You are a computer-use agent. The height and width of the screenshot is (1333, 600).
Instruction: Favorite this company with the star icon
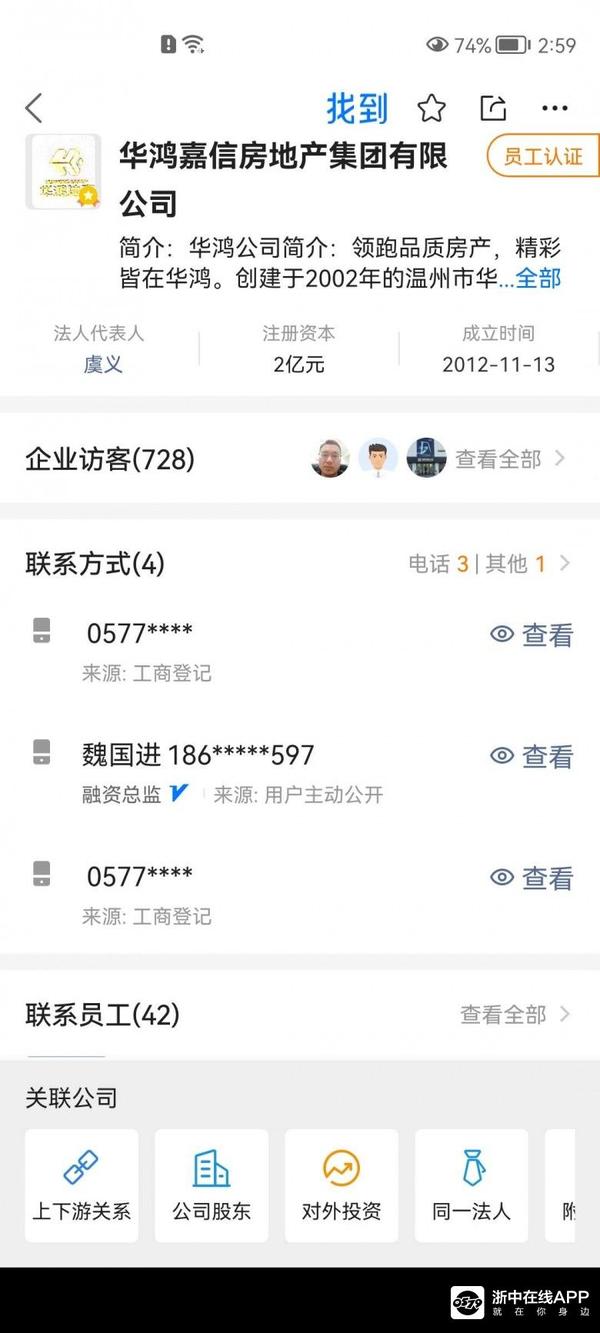pos(431,108)
